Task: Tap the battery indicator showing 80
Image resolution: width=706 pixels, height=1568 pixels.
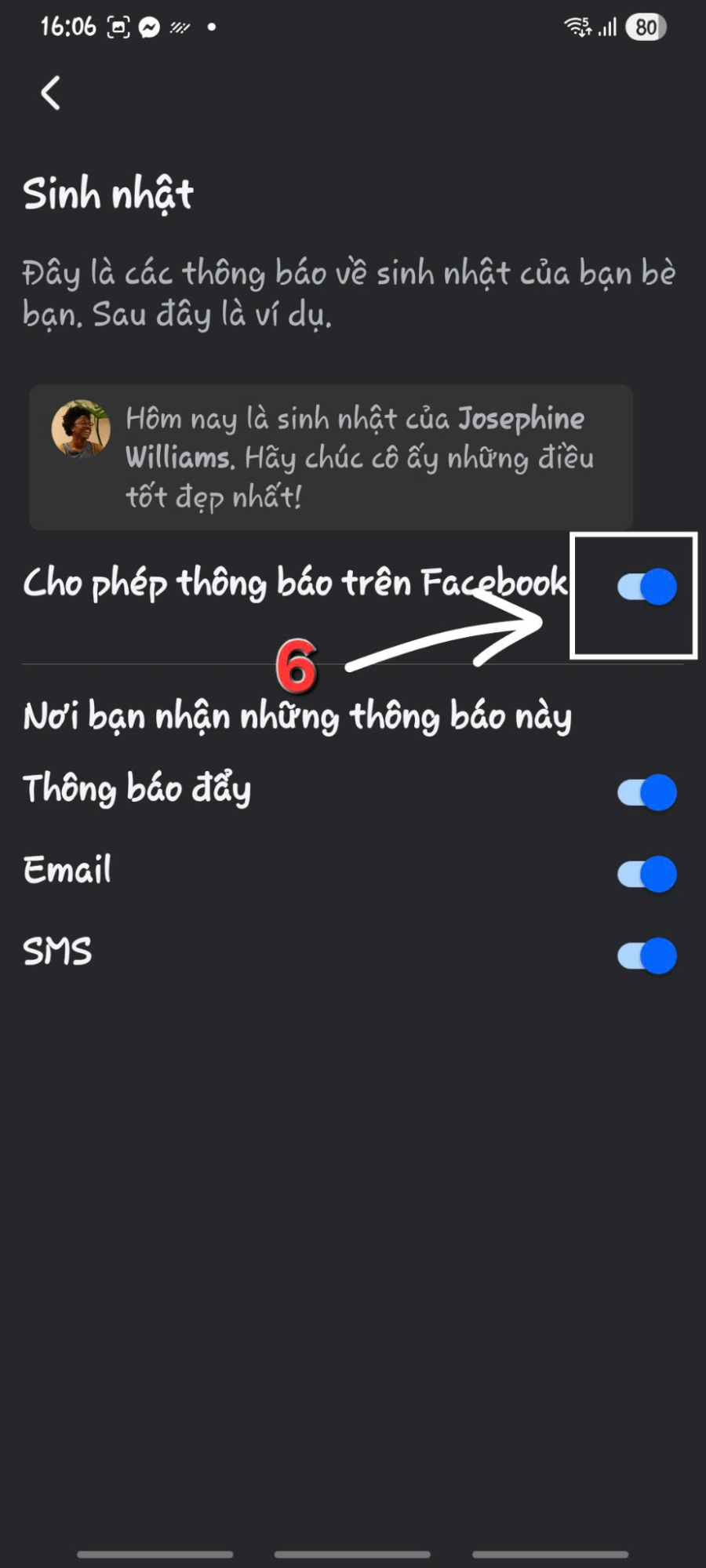Action: pos(646,26)
